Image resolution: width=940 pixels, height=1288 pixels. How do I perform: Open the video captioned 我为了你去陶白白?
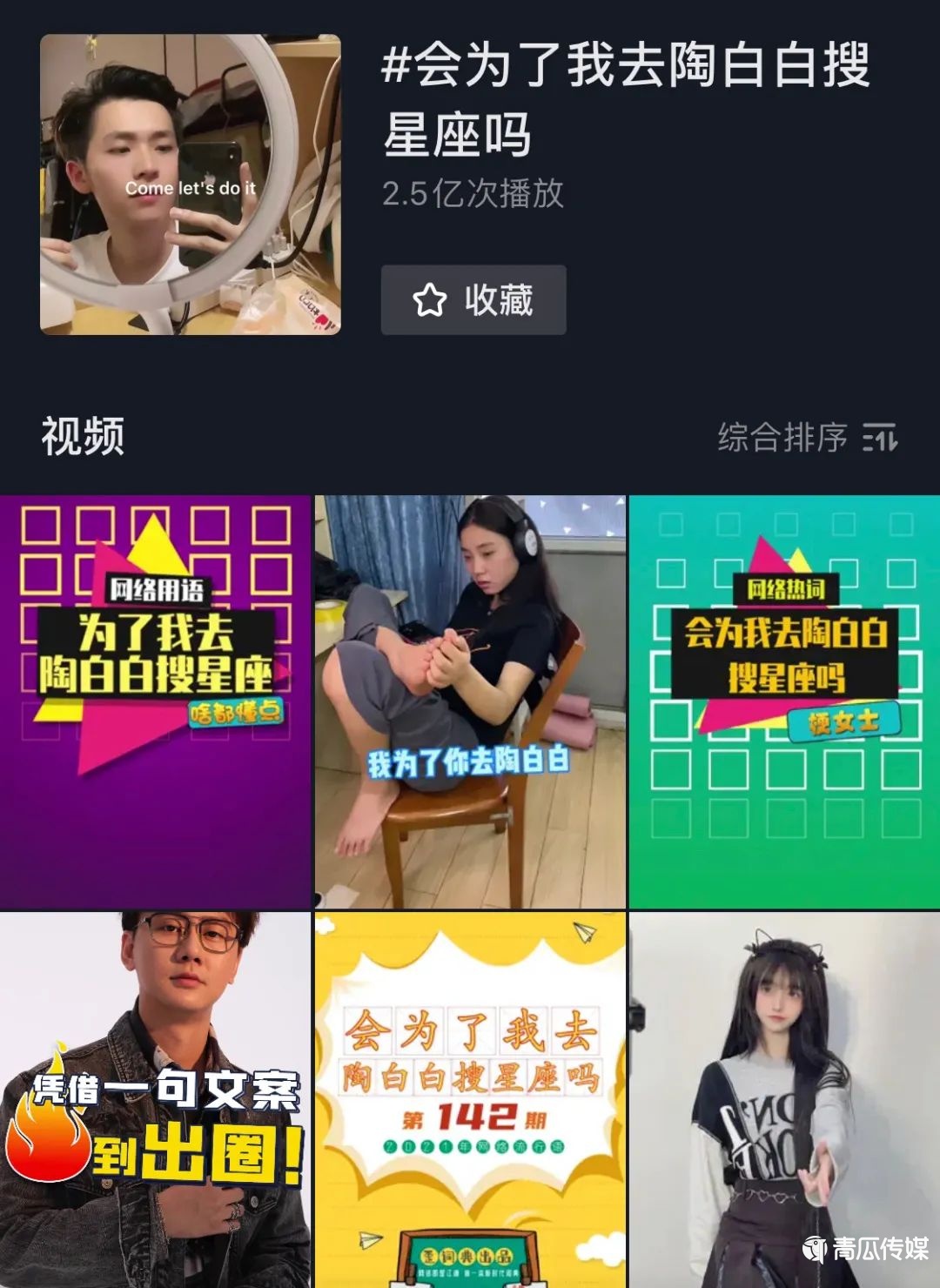coord(470,701)
